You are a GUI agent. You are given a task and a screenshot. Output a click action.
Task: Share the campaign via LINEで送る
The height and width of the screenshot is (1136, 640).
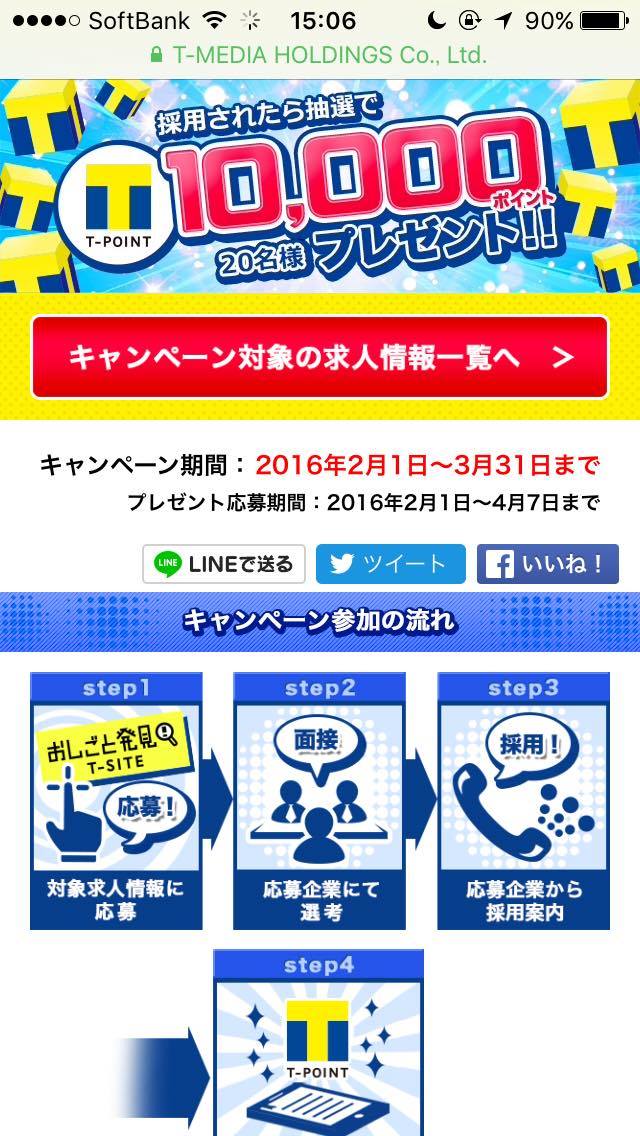224,564
